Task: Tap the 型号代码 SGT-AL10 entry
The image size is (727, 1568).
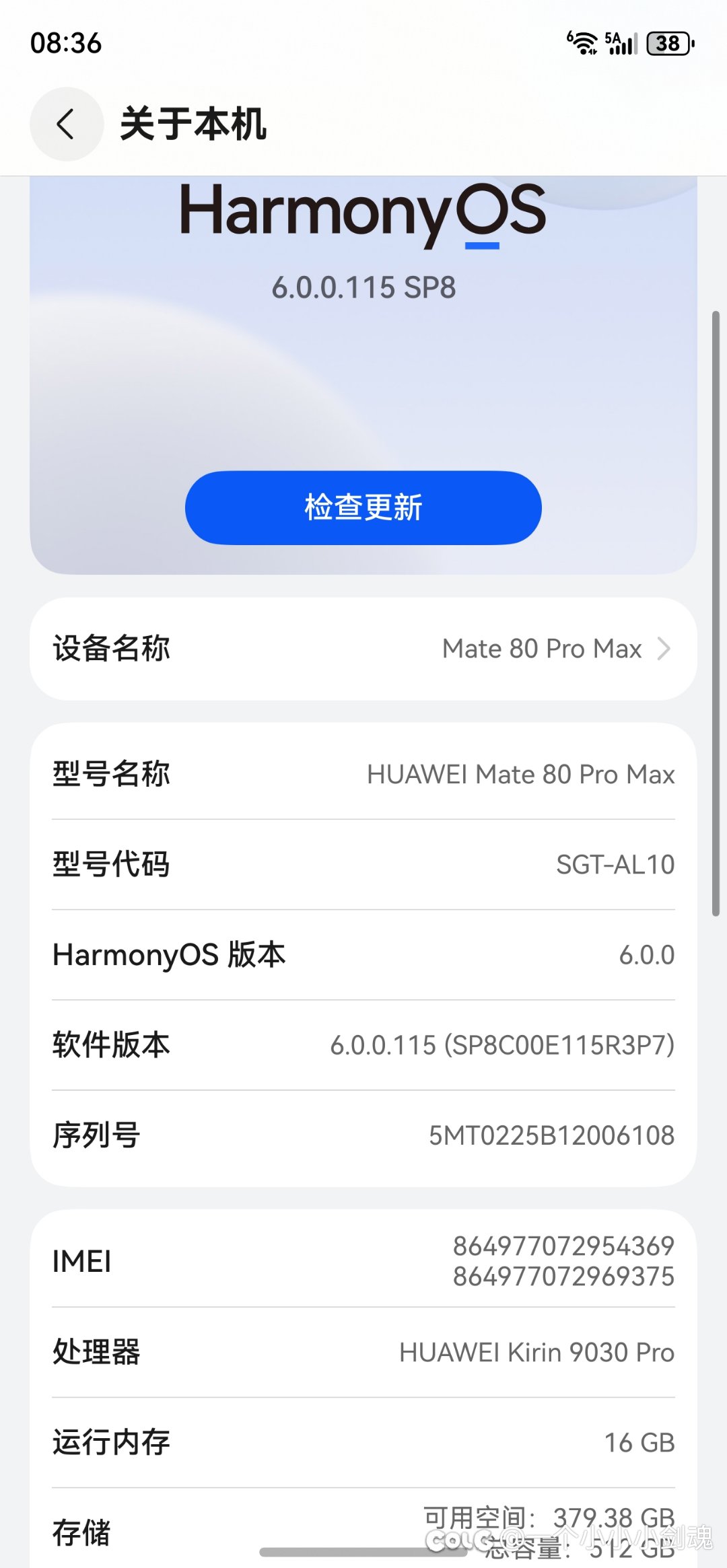Action: click(363, 865)
